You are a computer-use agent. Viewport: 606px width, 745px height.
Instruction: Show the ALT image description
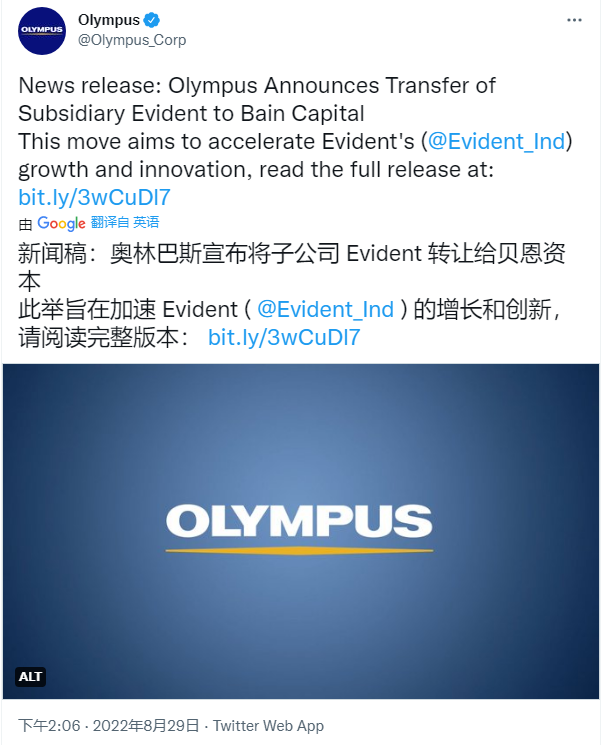(31, 677)
